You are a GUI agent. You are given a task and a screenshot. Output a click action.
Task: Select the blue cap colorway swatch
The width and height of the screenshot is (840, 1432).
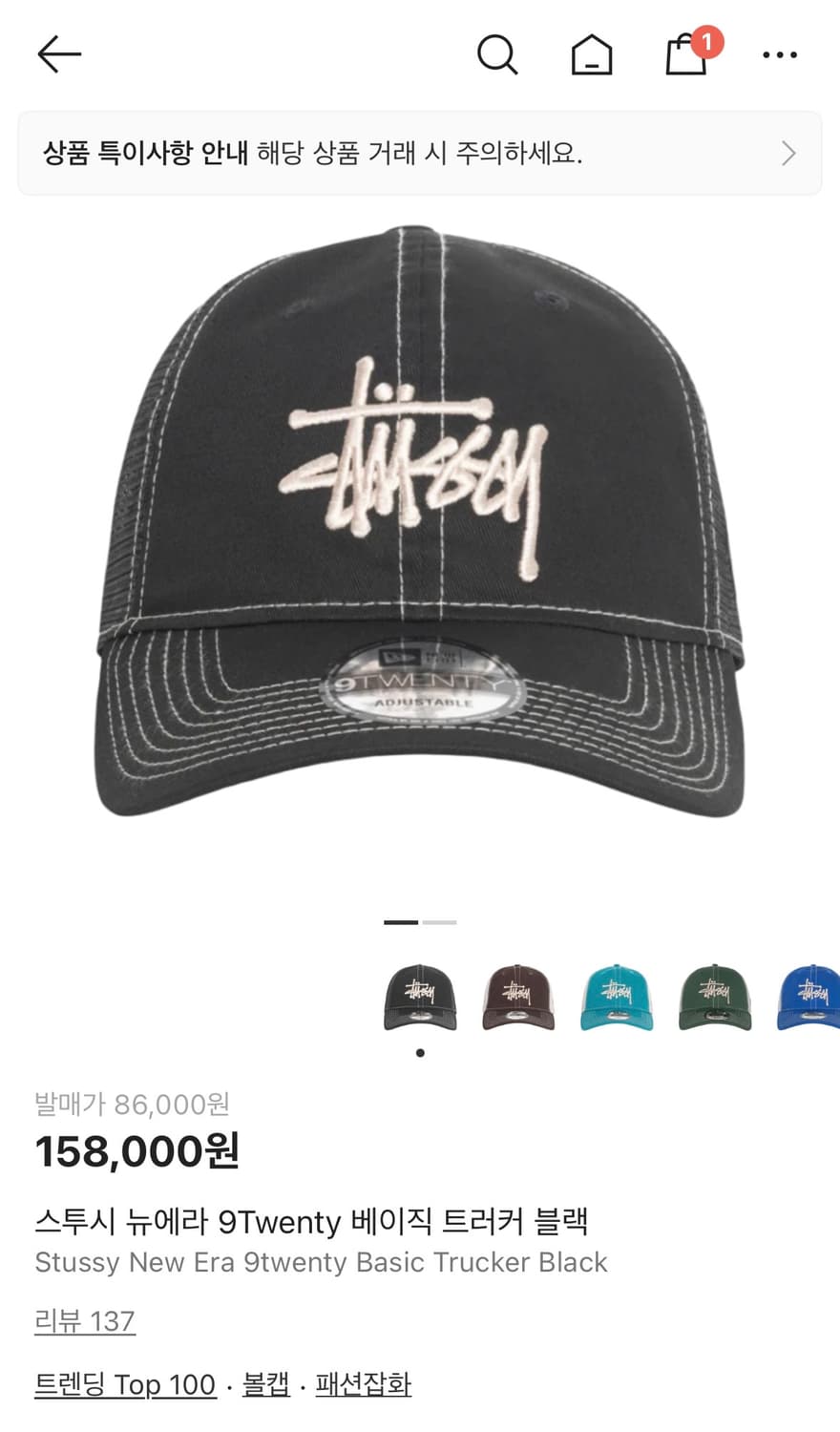[810, 998]
